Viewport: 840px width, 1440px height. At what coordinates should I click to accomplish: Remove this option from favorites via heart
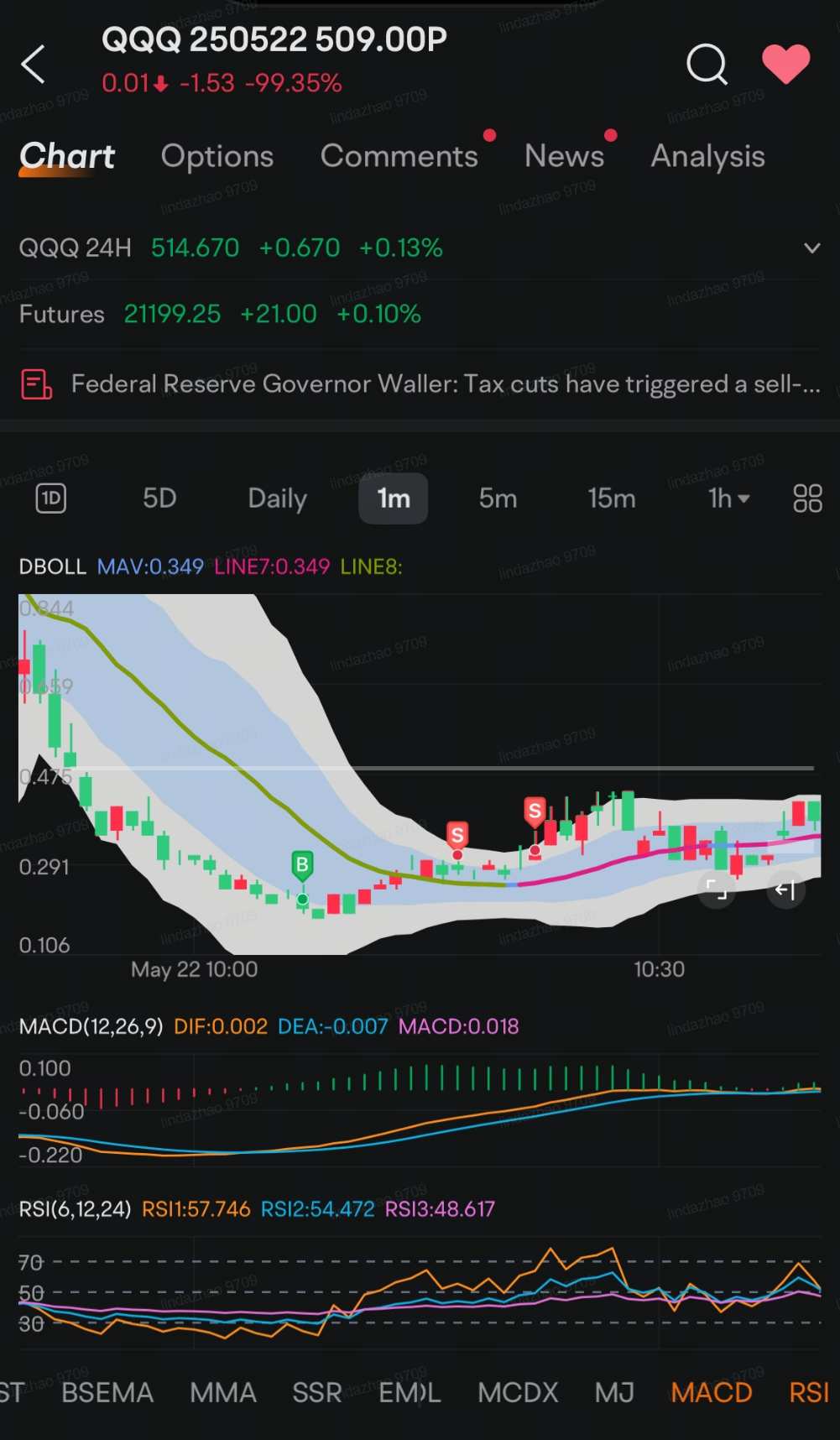pos(785,64)
